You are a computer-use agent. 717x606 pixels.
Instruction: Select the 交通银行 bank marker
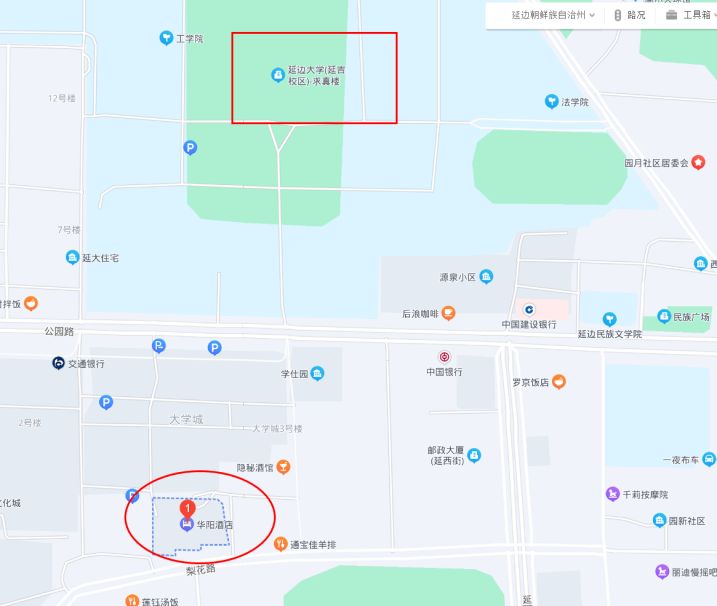click(59, 363)
